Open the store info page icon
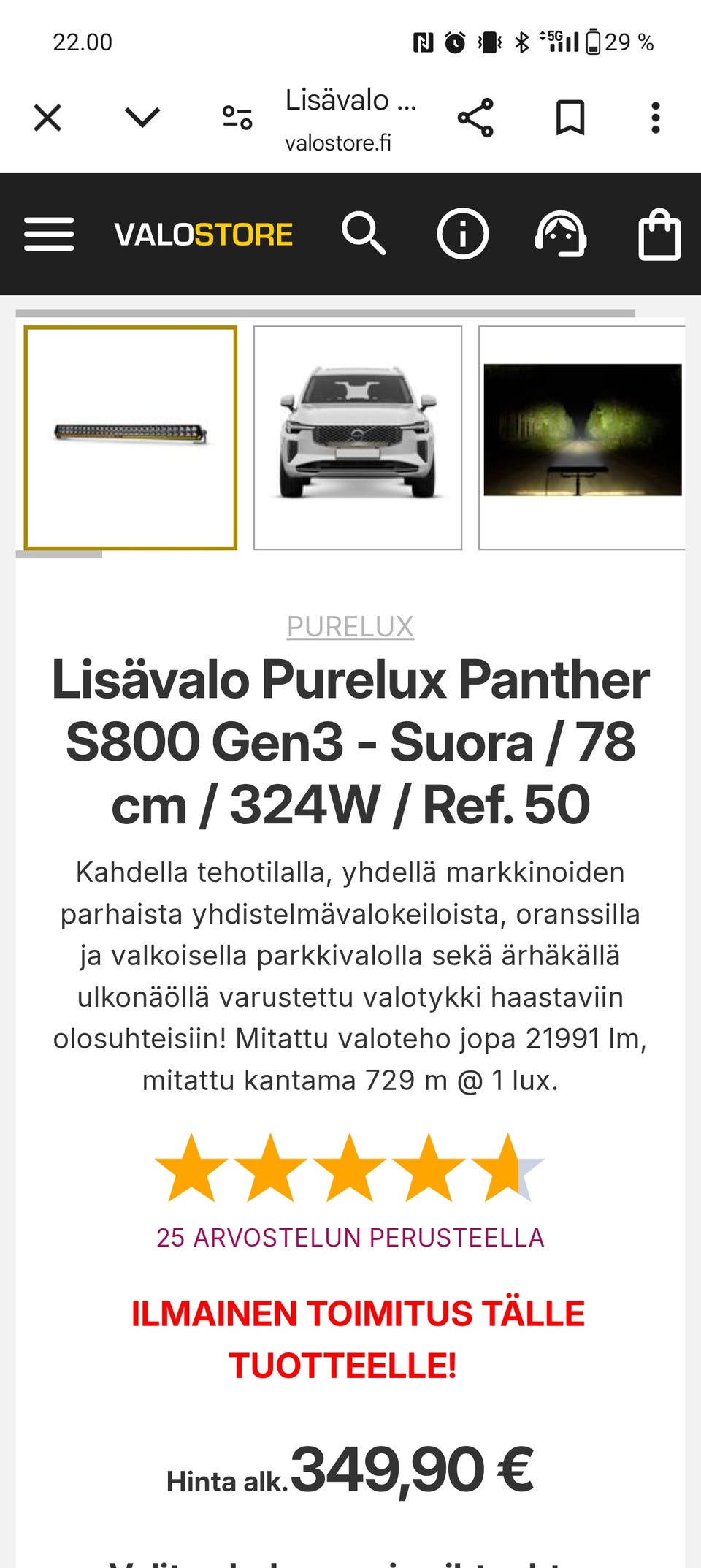This screenshot has height=1568, width=701. pos(463,234)
